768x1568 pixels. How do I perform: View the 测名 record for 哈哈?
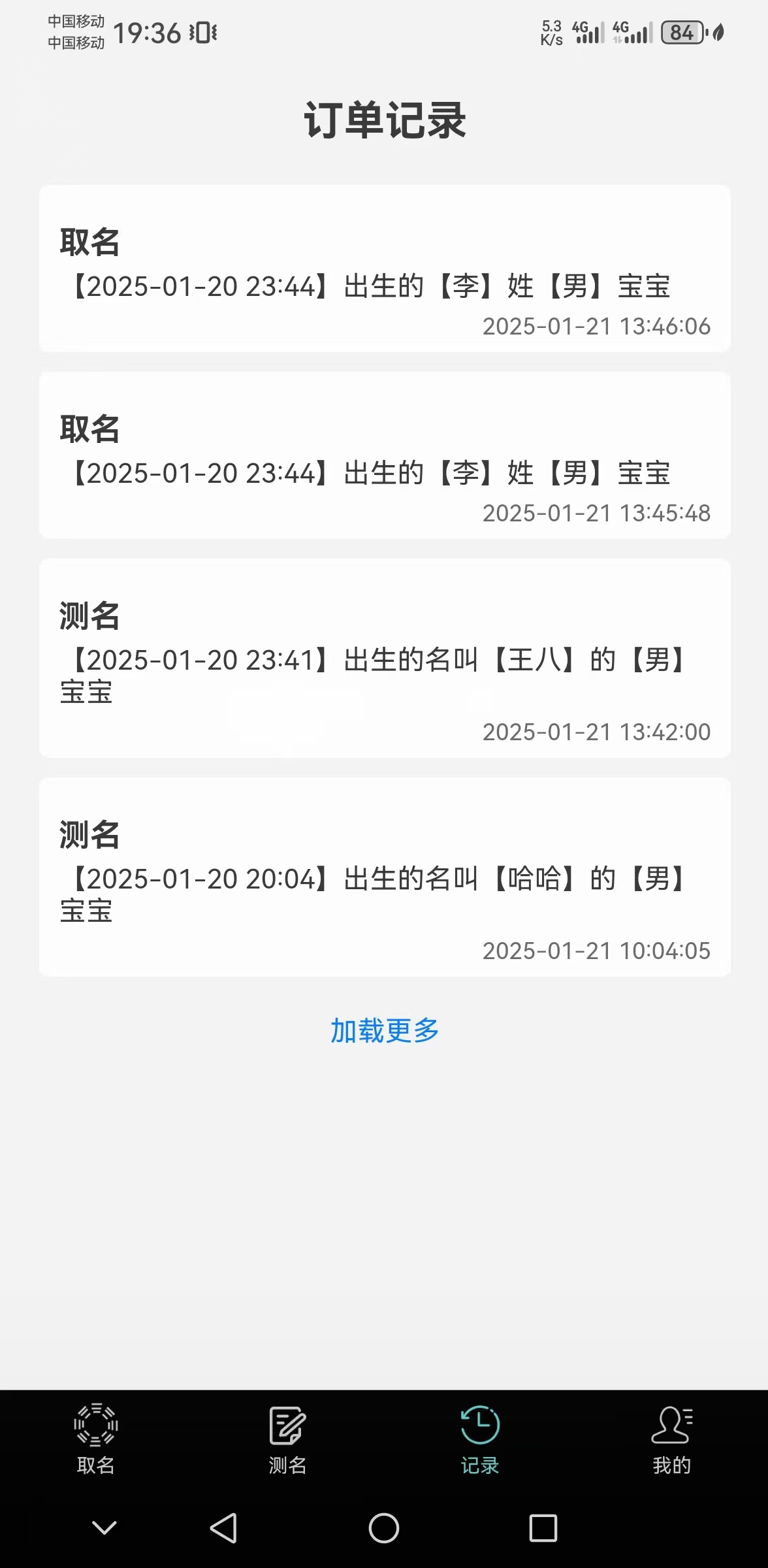click(384, 877)
